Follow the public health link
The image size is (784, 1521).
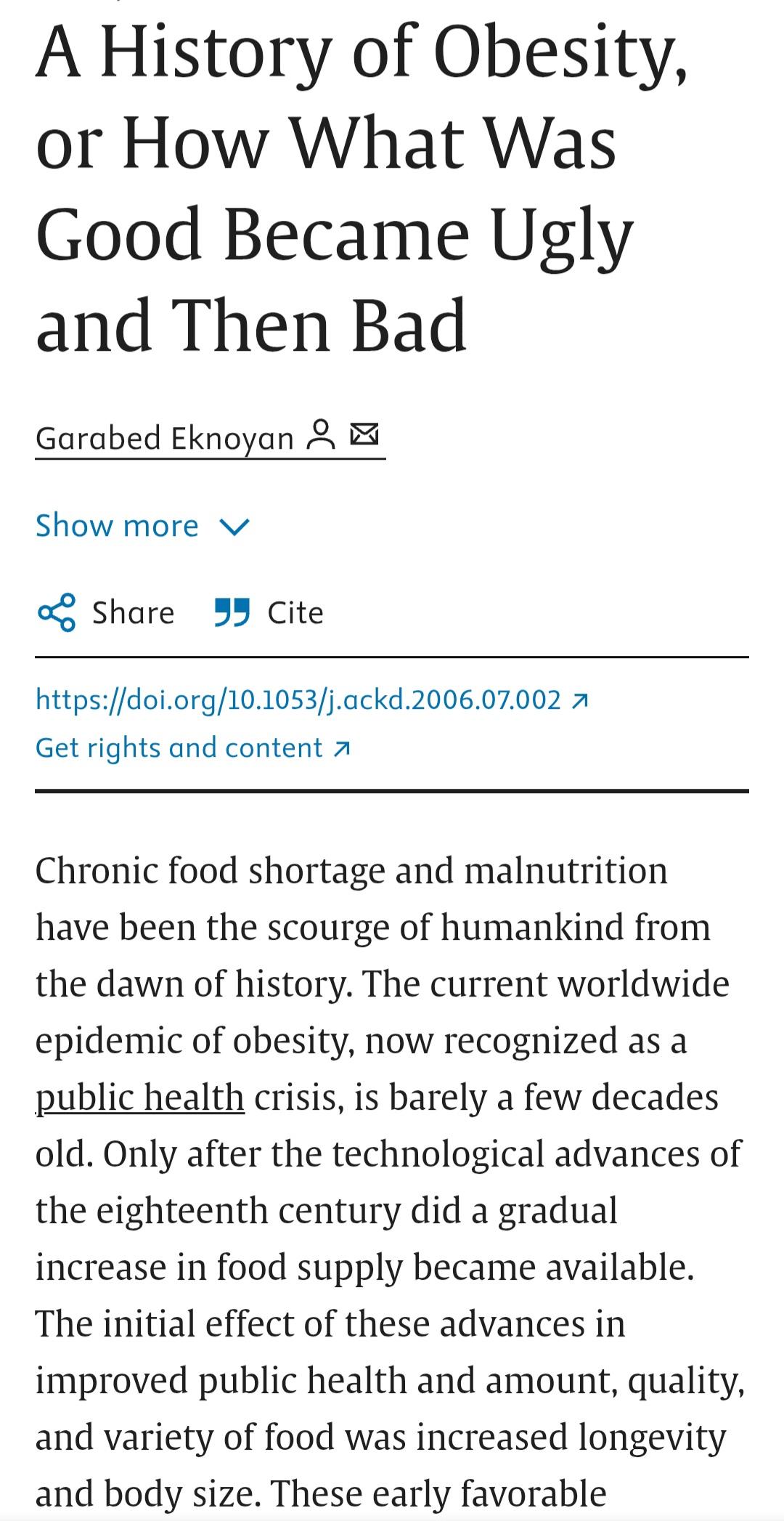[140, 1097]
